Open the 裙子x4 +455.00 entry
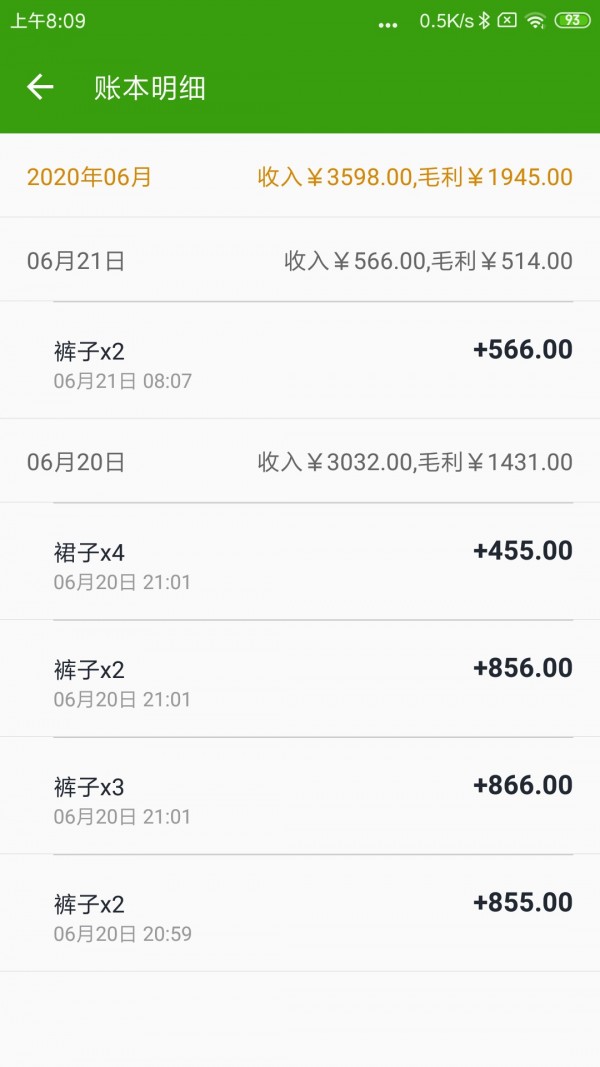600x1067 pixels. tap(300, 561)
